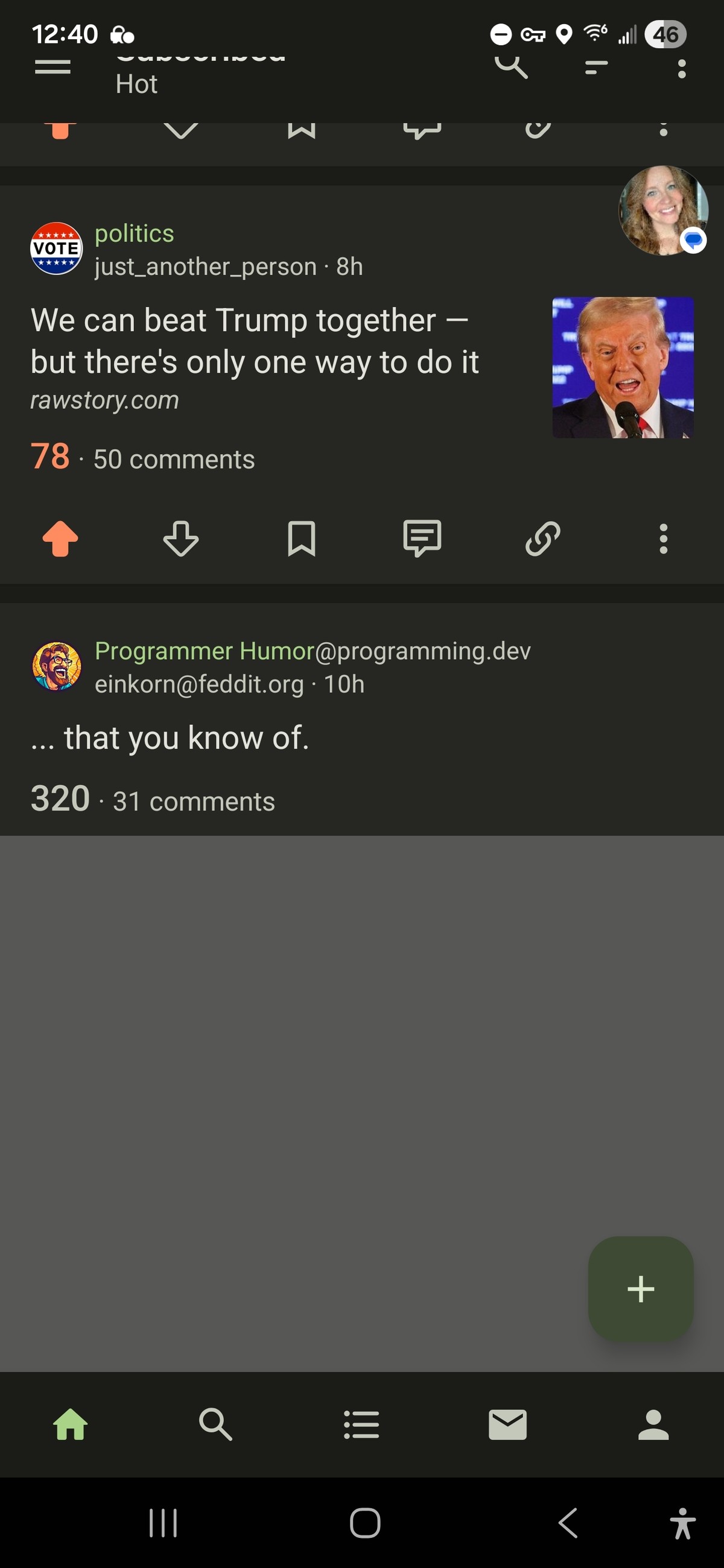Image resolution: width=724 pixels, height=1568 pixels.
Task: Open the Inbox tab
Action: click(507, 1424)
